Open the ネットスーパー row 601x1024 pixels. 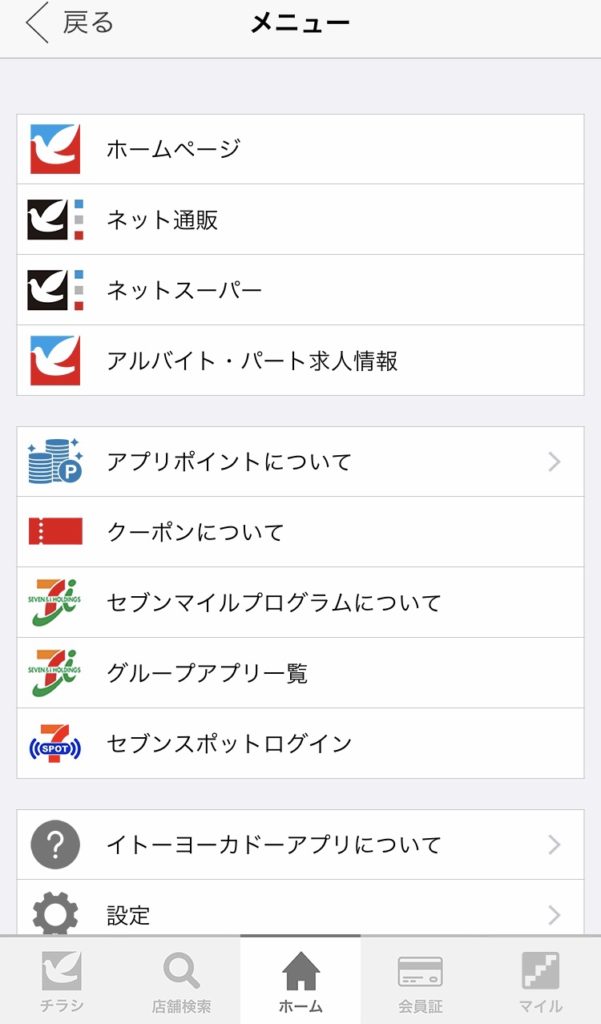coord(300,290)
